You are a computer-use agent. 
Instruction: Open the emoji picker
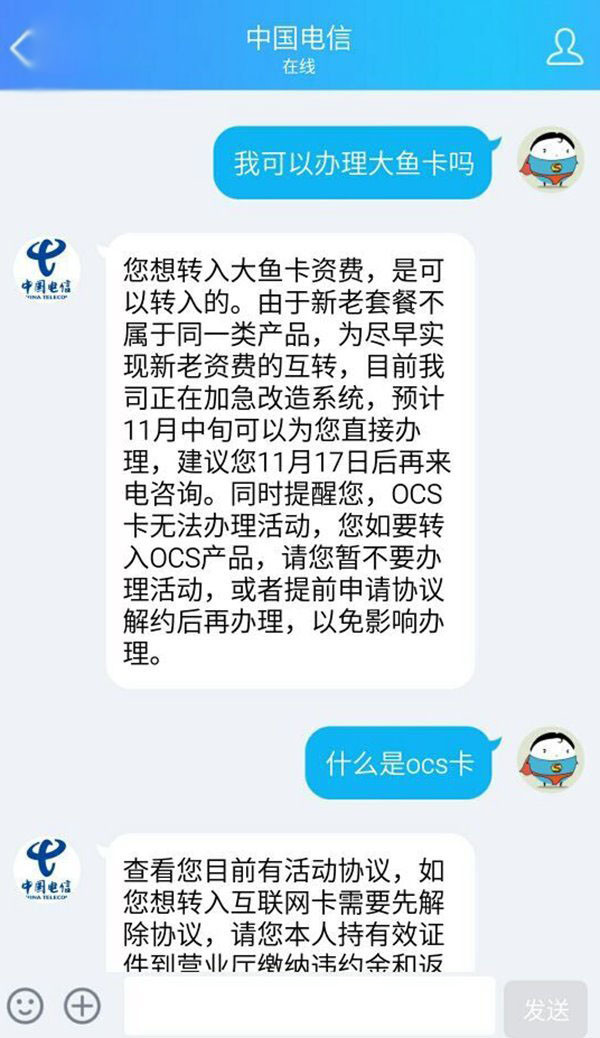tap(25, 1005)
